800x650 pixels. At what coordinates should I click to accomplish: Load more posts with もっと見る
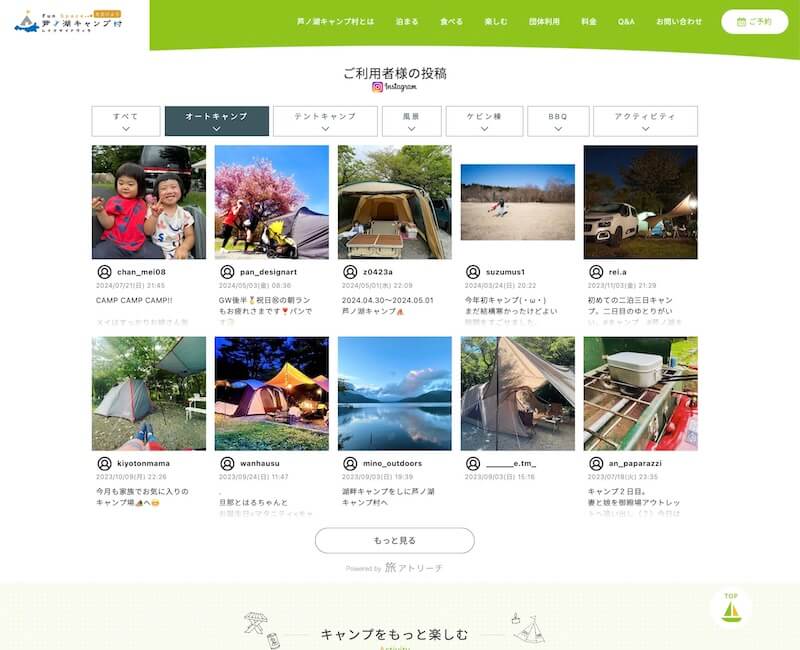(394, 540)
